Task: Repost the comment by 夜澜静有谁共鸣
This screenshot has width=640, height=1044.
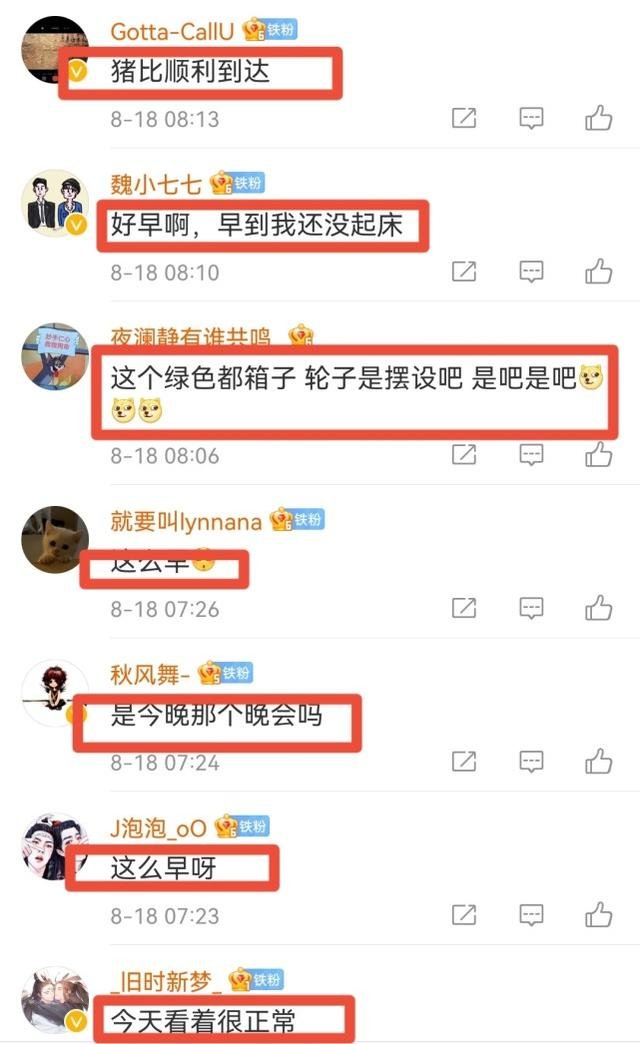Action: point(464,455)
